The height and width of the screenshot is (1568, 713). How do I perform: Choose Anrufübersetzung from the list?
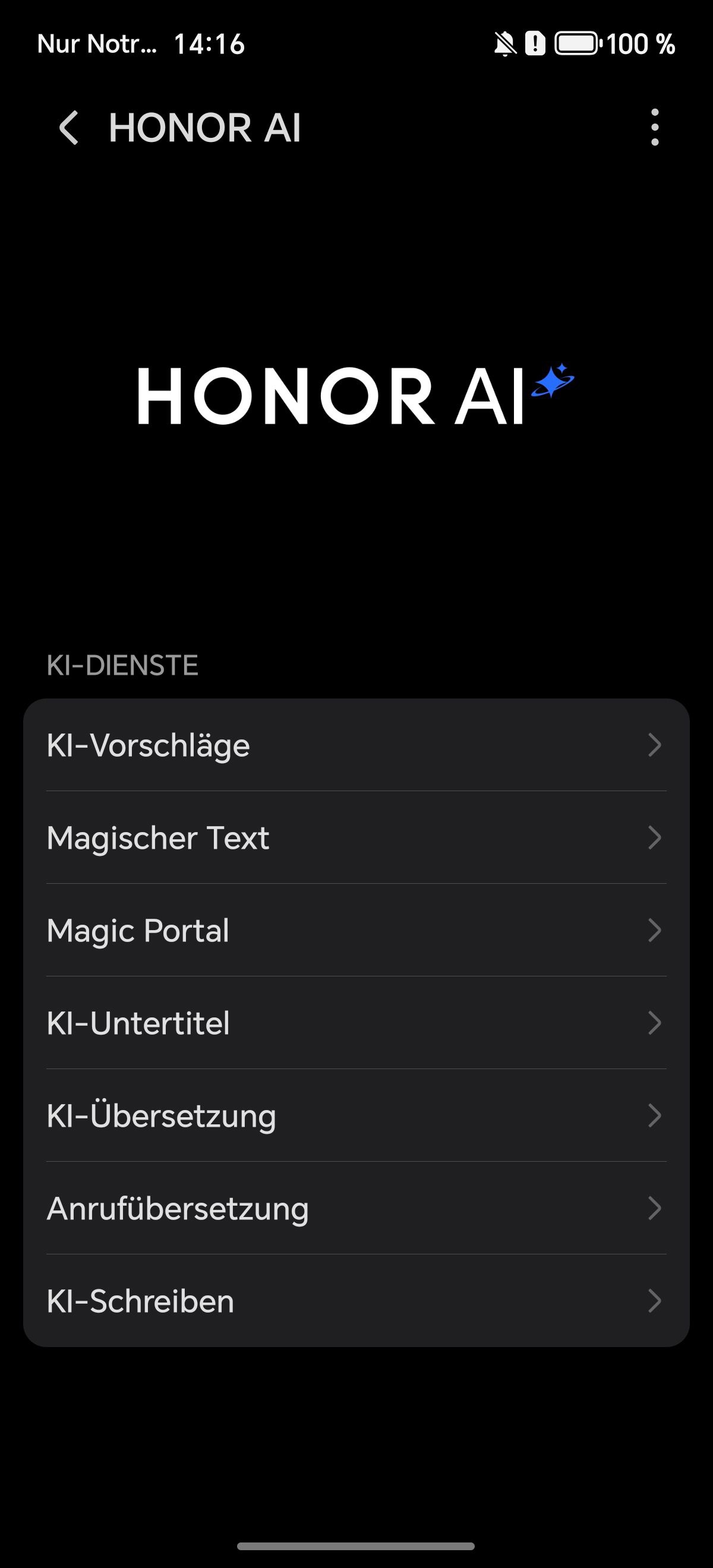coord(356,1207)
